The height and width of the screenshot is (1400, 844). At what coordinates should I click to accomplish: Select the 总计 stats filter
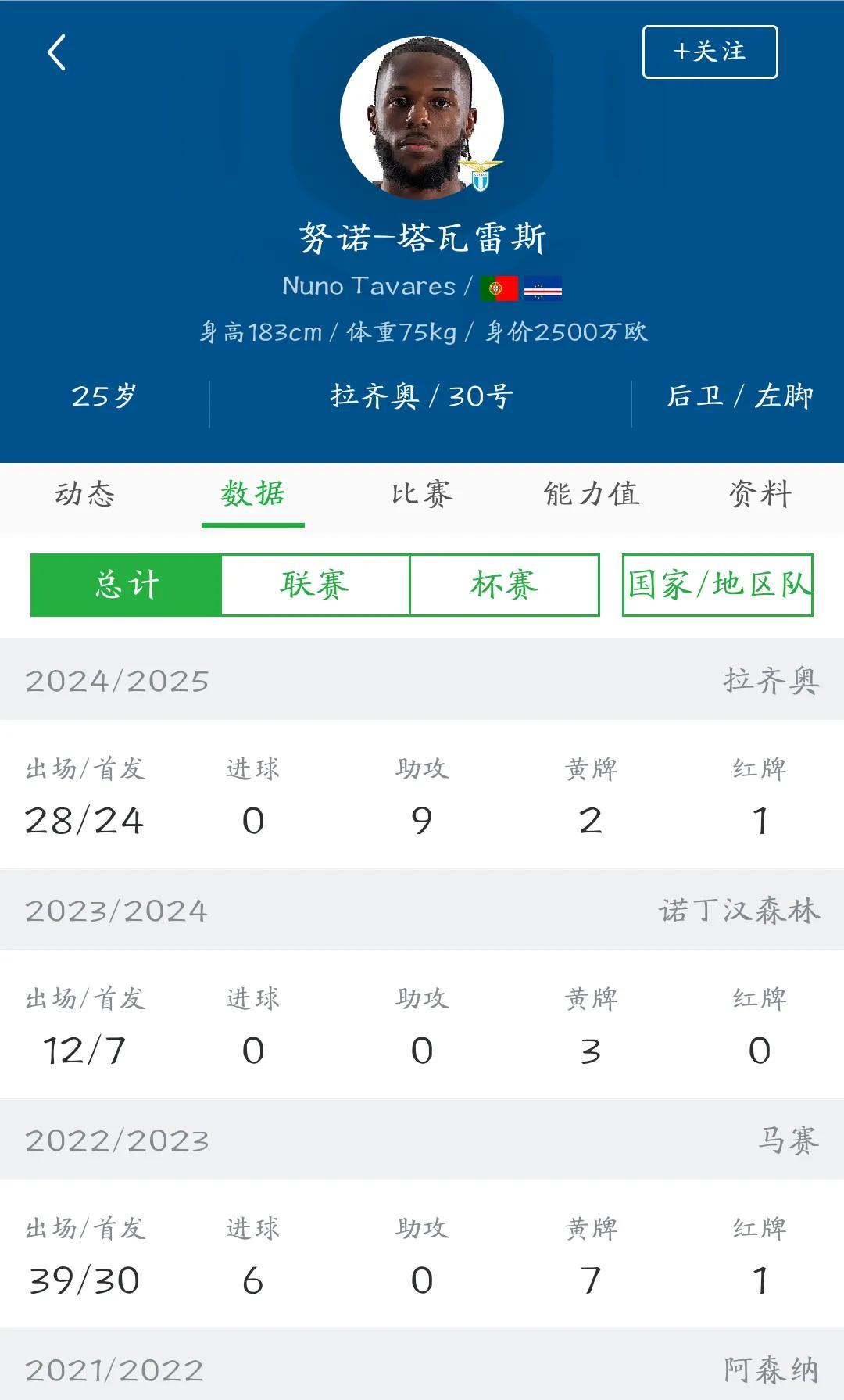pyautogui.click(x=127, y=585)
